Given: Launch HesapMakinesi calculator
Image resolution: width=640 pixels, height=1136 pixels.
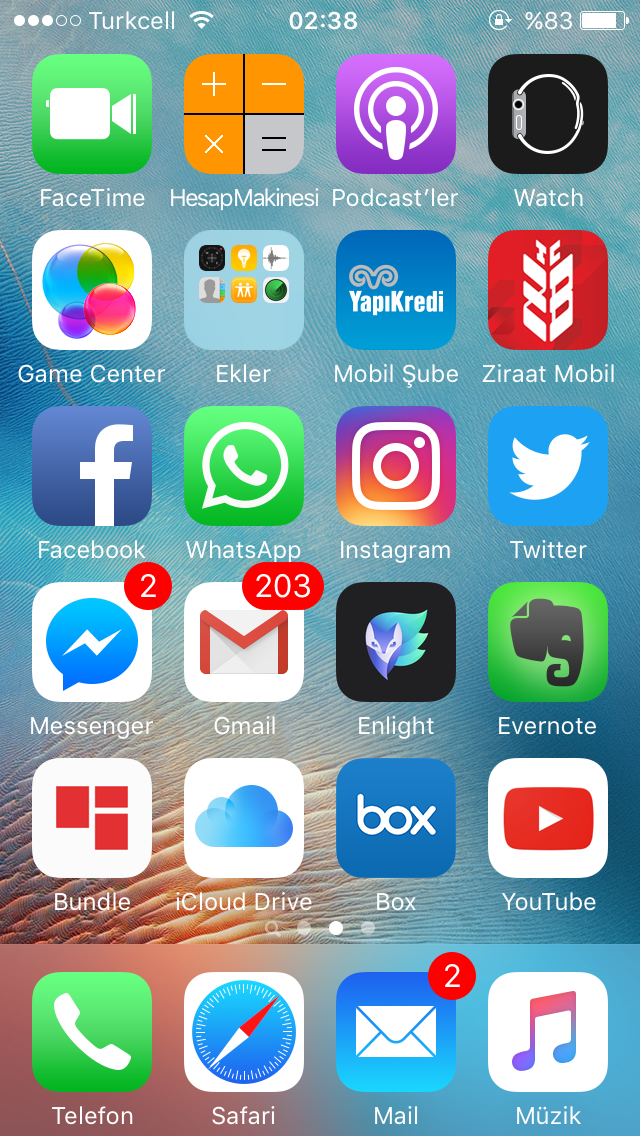Looking at the screenshot, I should click(x=244, y=114).
